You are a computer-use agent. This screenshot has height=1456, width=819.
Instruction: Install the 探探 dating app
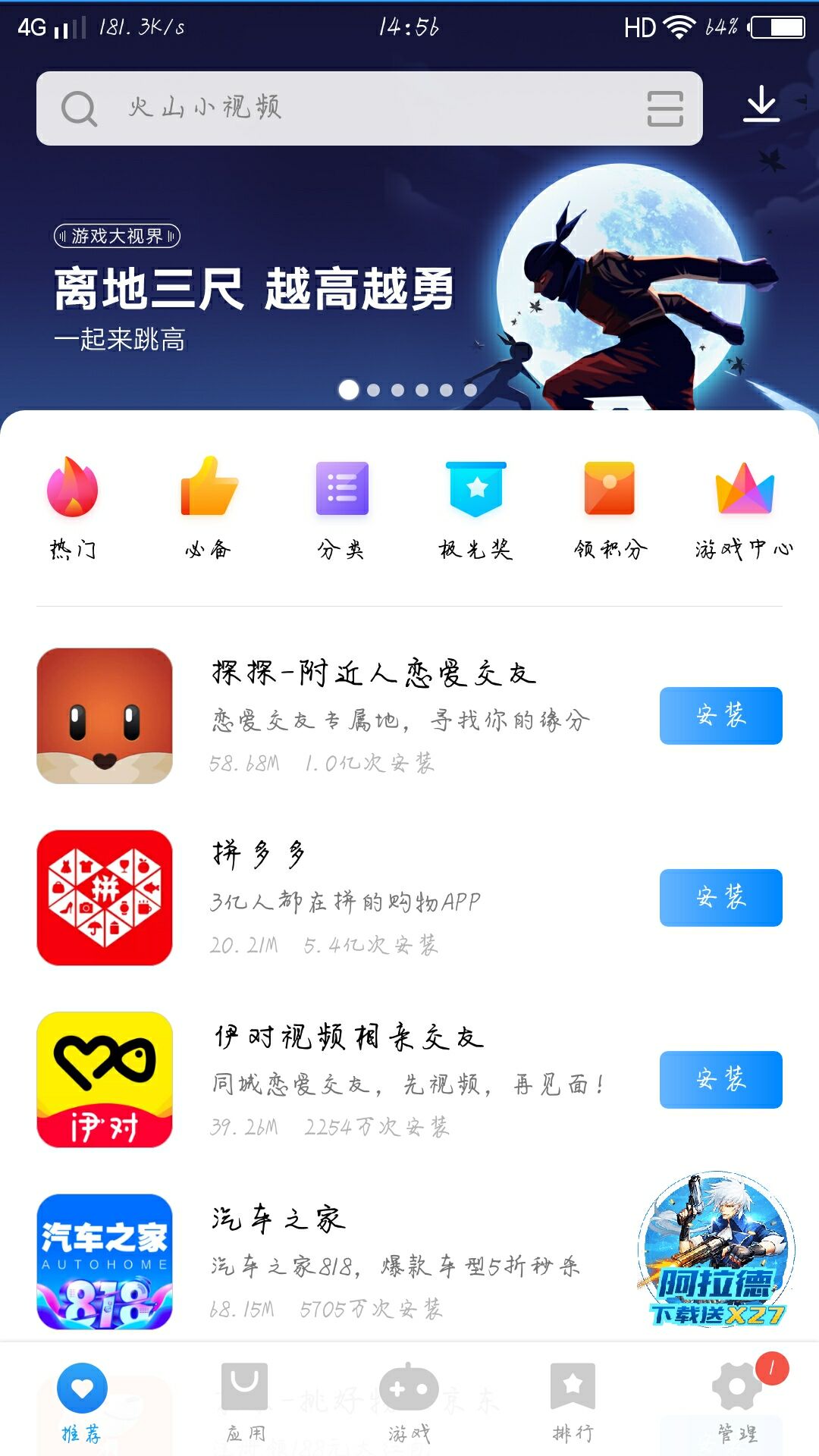pyautogui.click(x=719, y=714)
